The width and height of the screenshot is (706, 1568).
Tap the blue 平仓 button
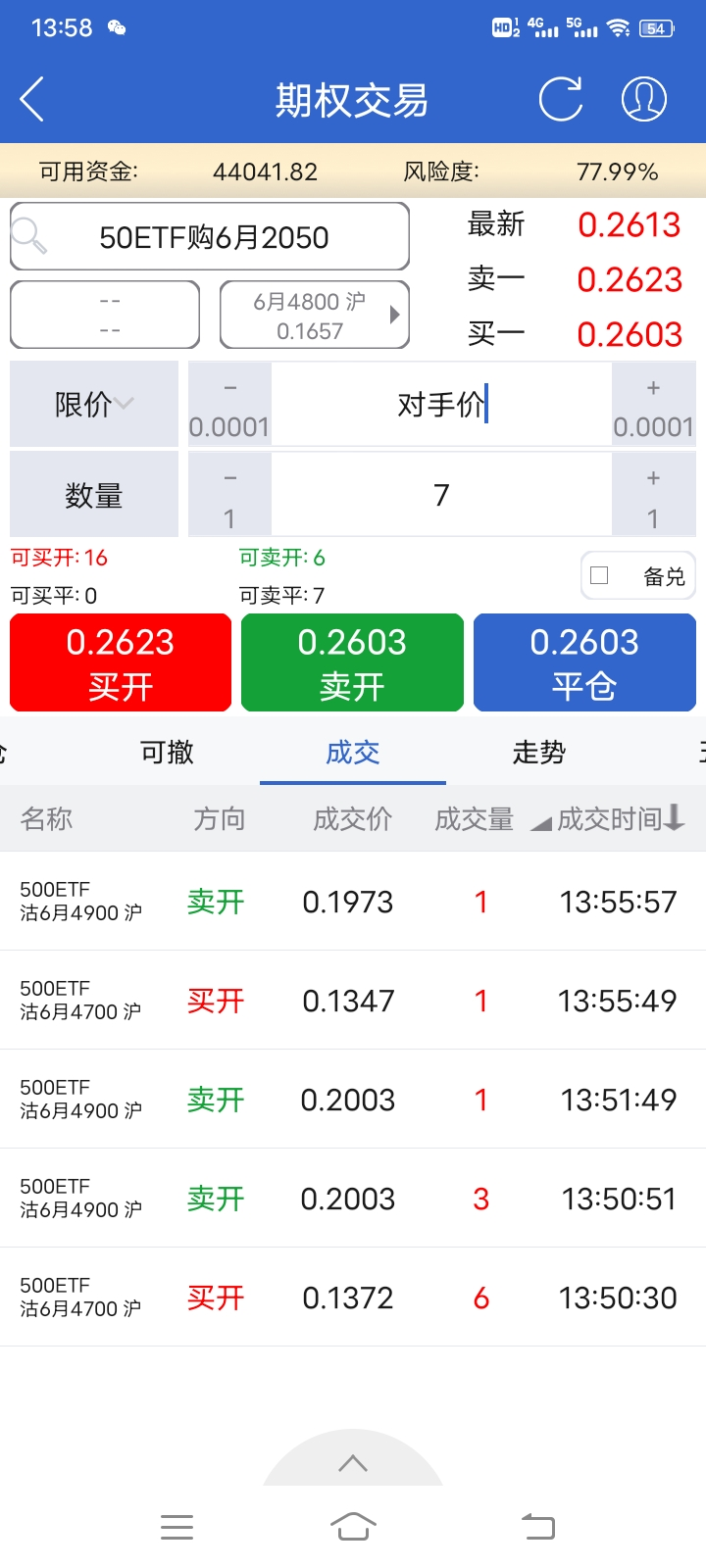point(584,662)
